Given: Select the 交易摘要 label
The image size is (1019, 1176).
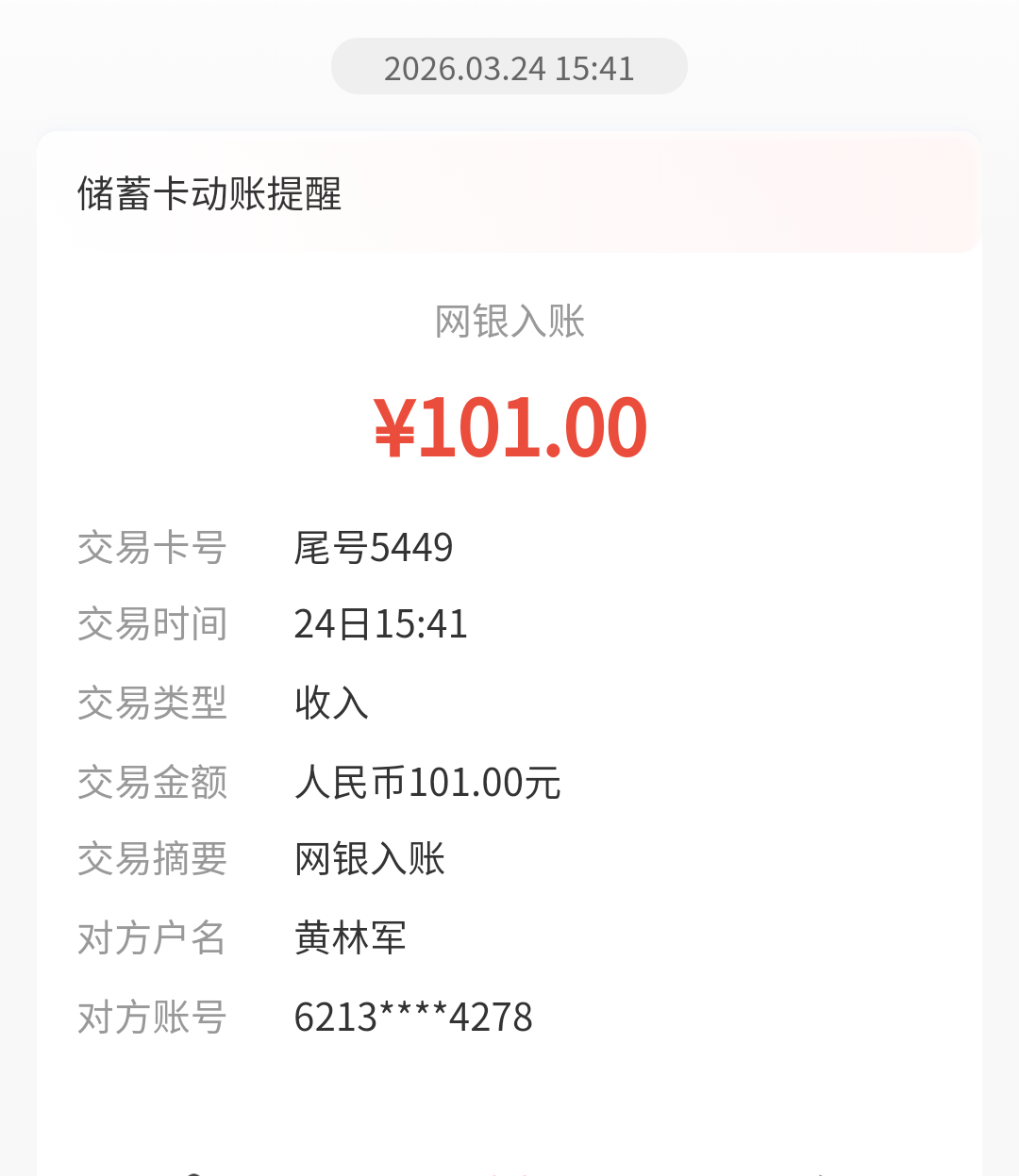Looking at the screenshot, I should (151, 859).
